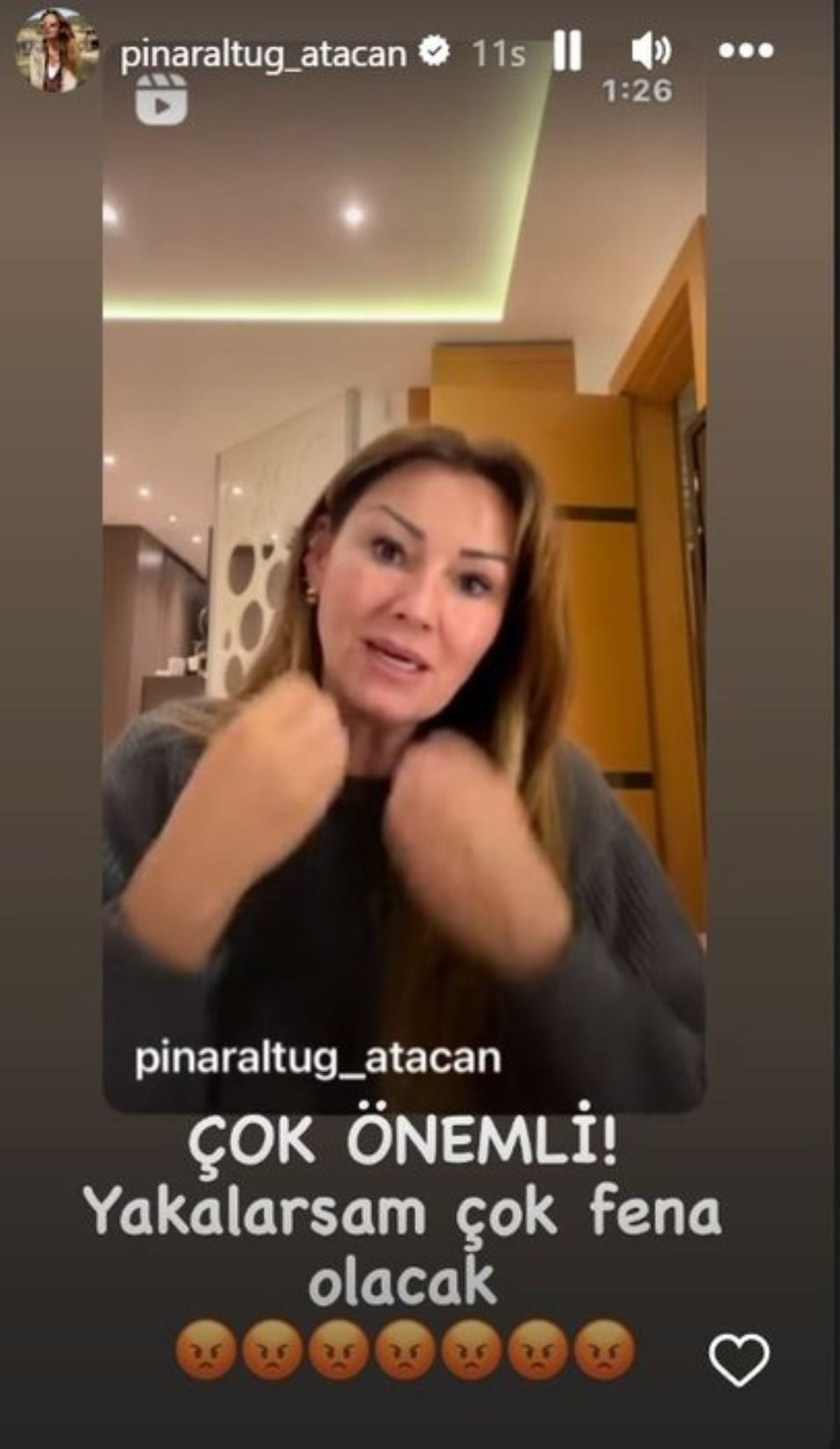
Task: Mute the story sound
Action: click(x=650, y=52)
